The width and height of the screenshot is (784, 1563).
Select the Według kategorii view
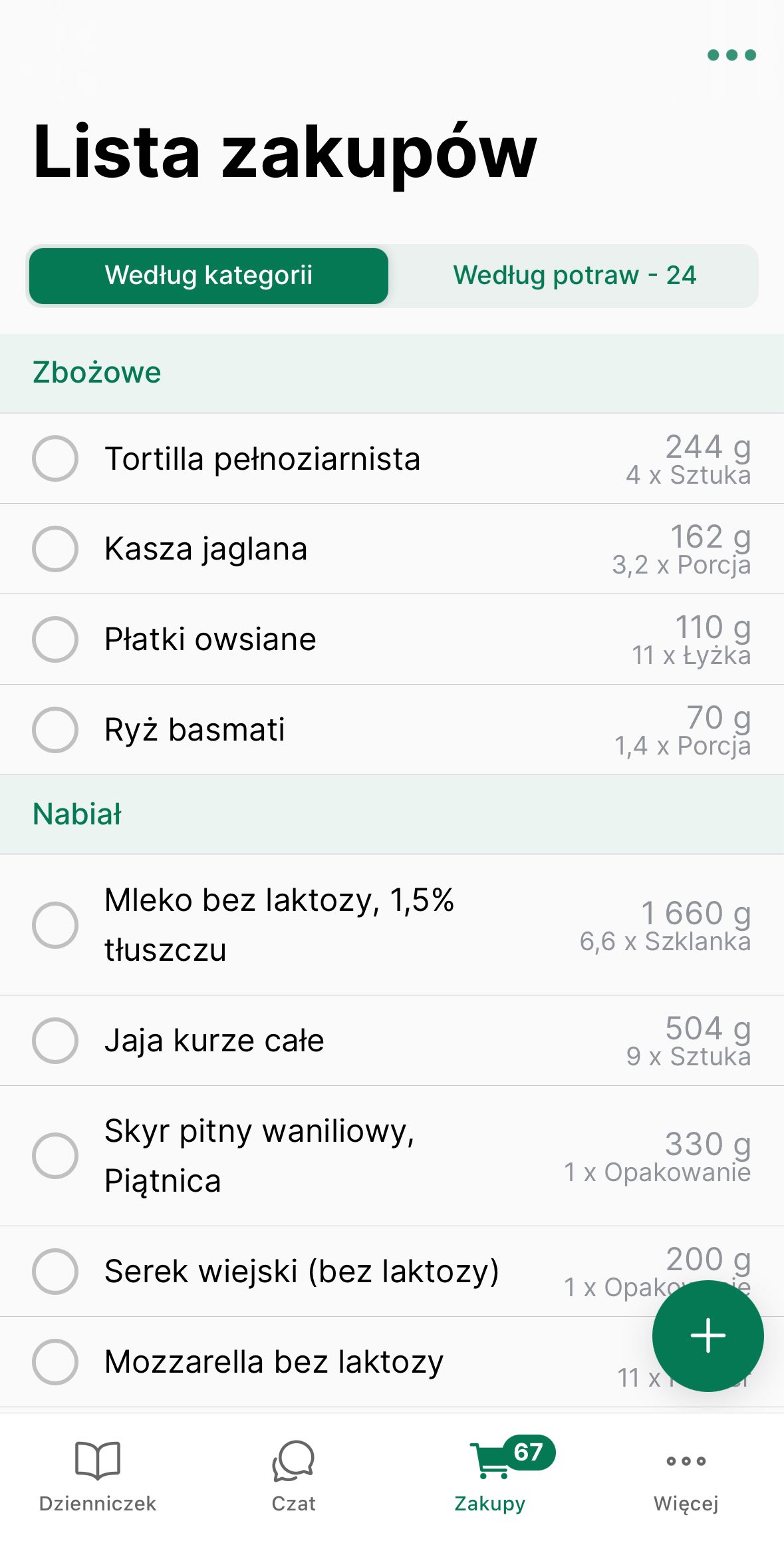point(209,275)
